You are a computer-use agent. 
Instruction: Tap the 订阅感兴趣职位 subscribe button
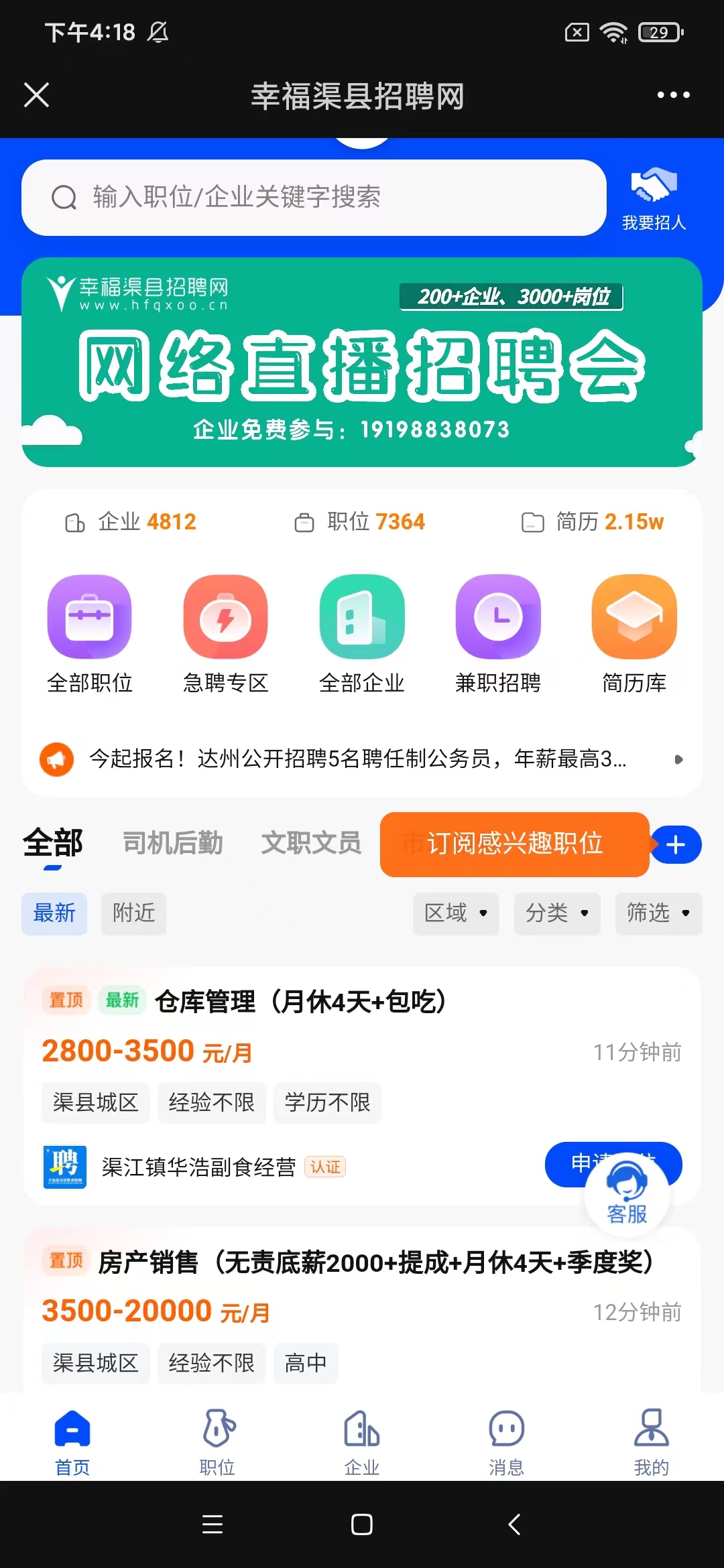click(x=515, y=844)
